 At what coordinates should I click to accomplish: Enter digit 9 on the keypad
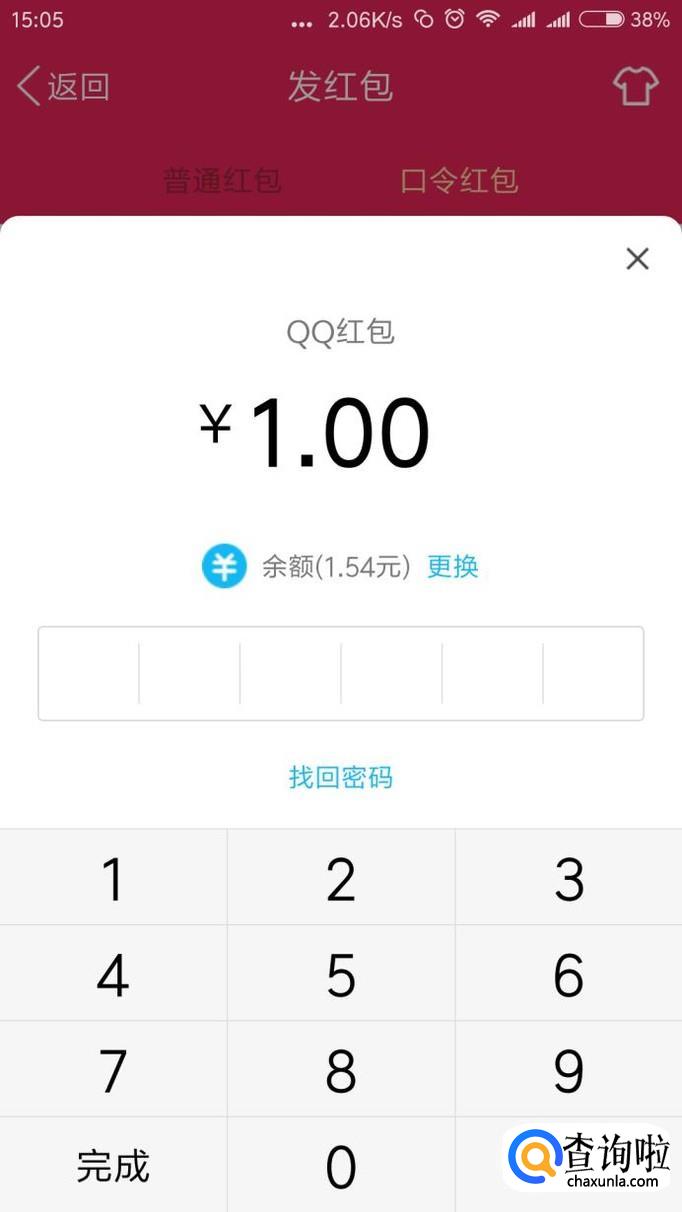coord(569,1071)
